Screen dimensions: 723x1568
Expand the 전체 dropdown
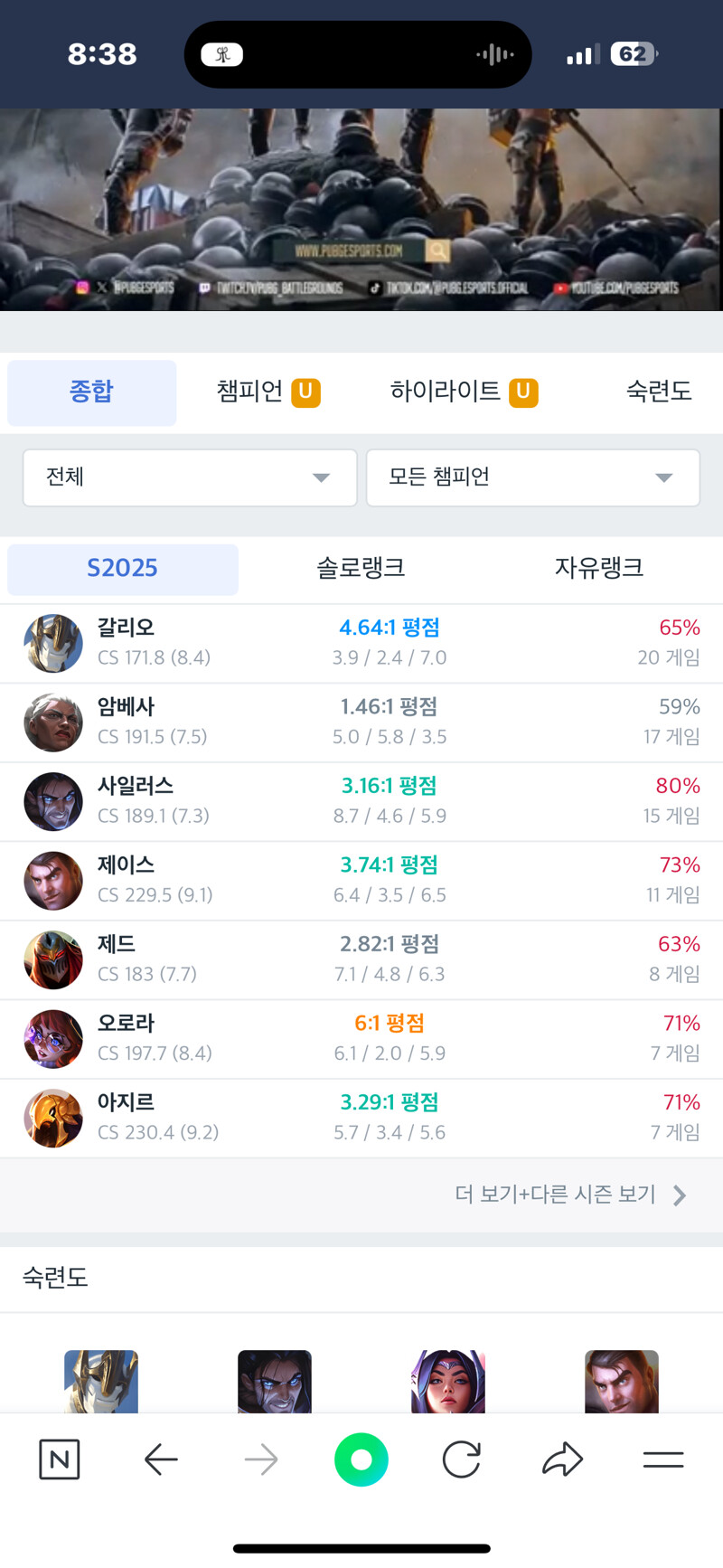click(190, 477)
